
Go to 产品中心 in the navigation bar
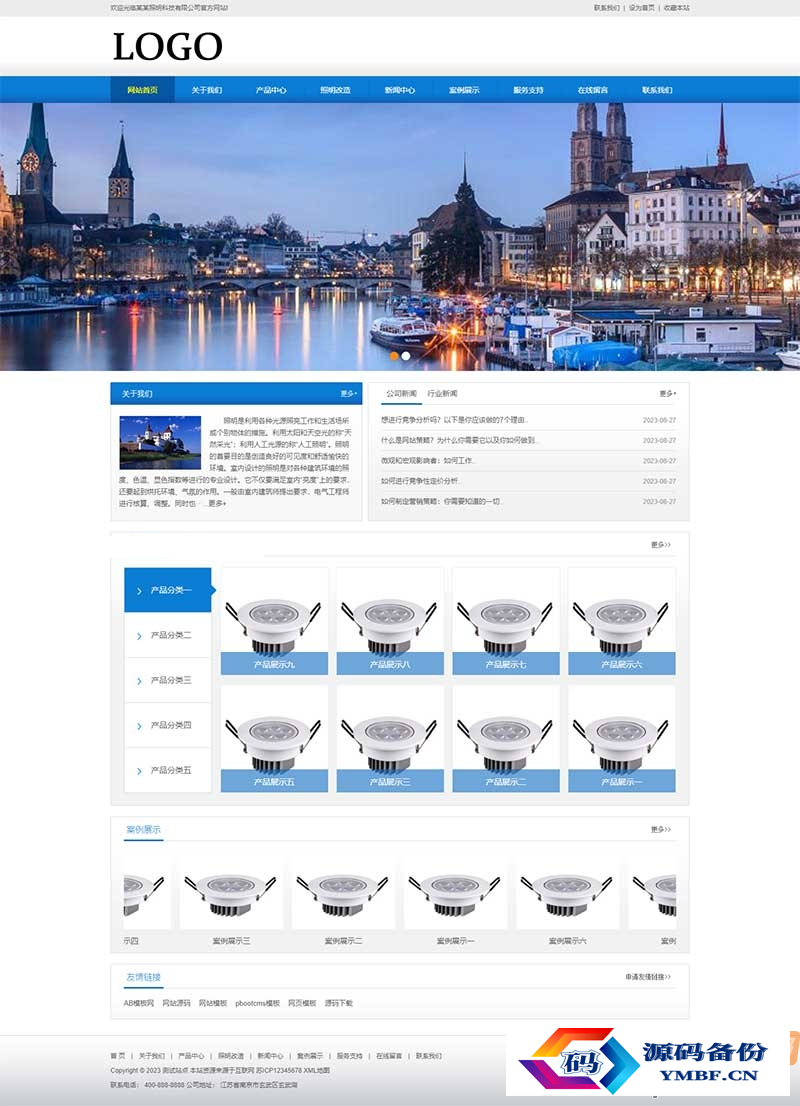pos(270,90)
